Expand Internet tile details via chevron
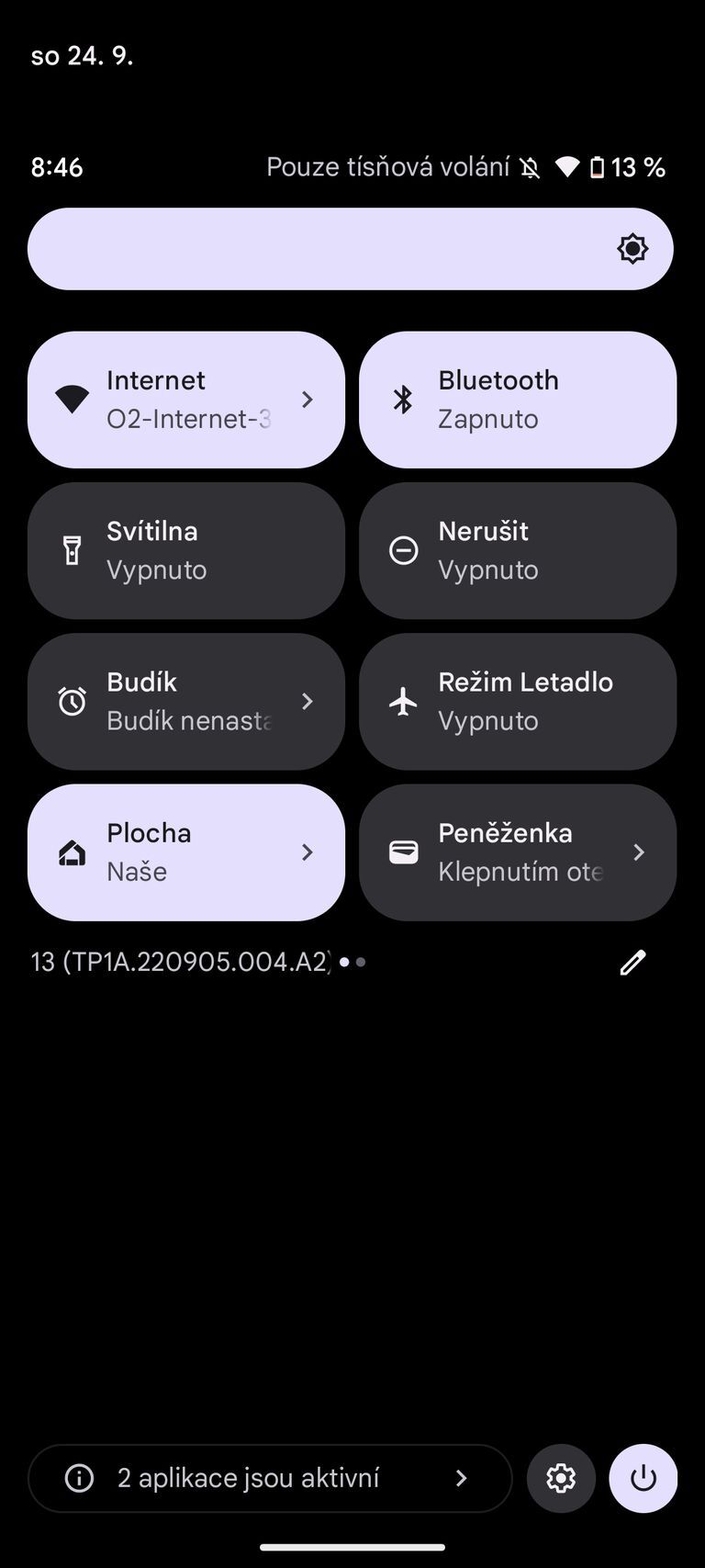This screenshot has width=705, height=1568. [308, 399]
